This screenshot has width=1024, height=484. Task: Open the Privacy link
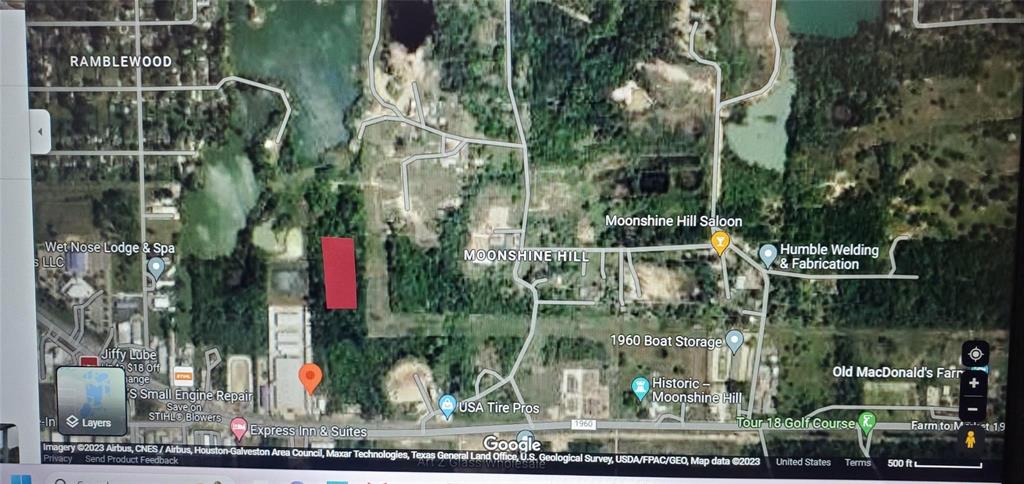pos(57,460)
